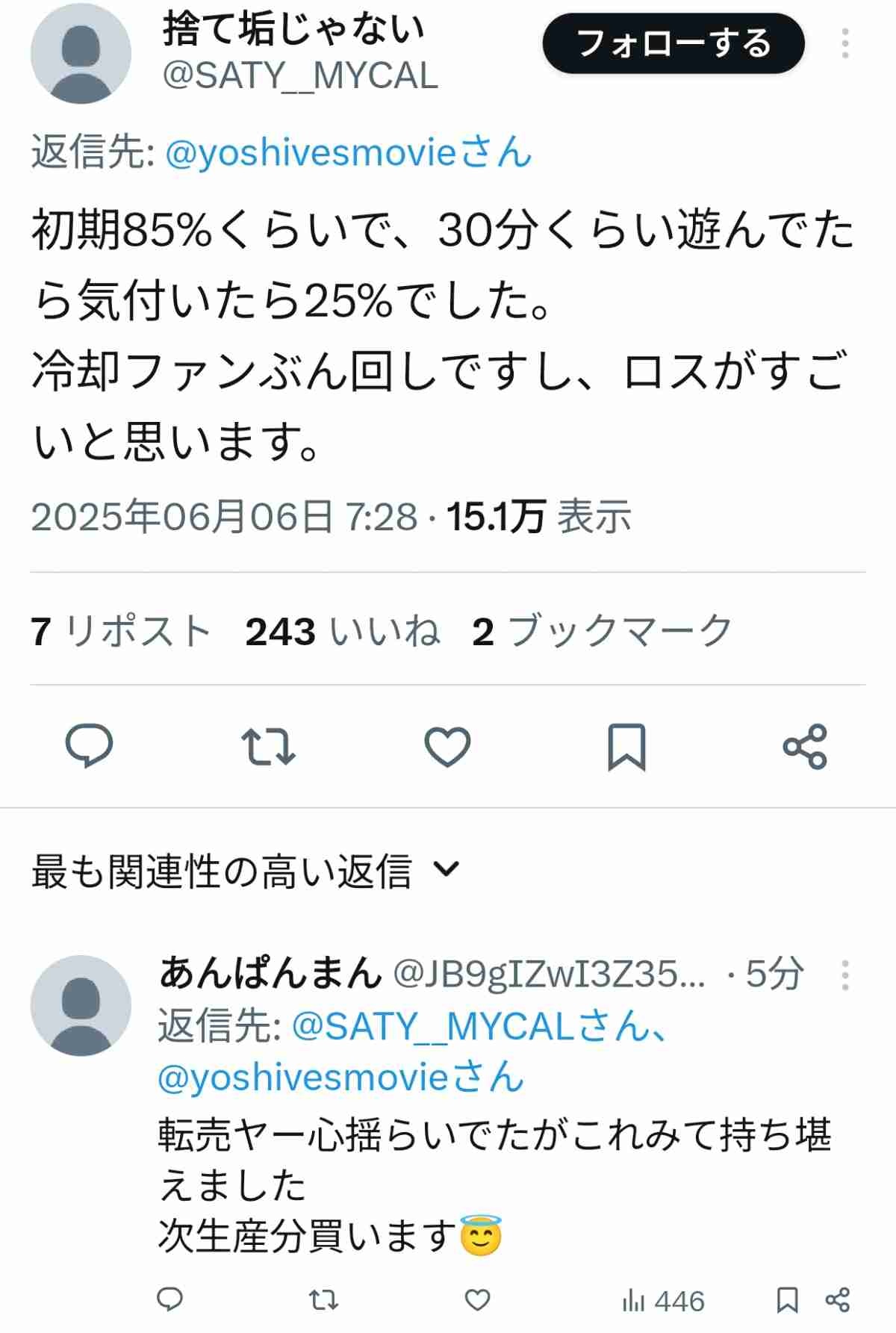View the 243 いいね list
This screenshot has width=896, height=1333.
tap(343, 631)
